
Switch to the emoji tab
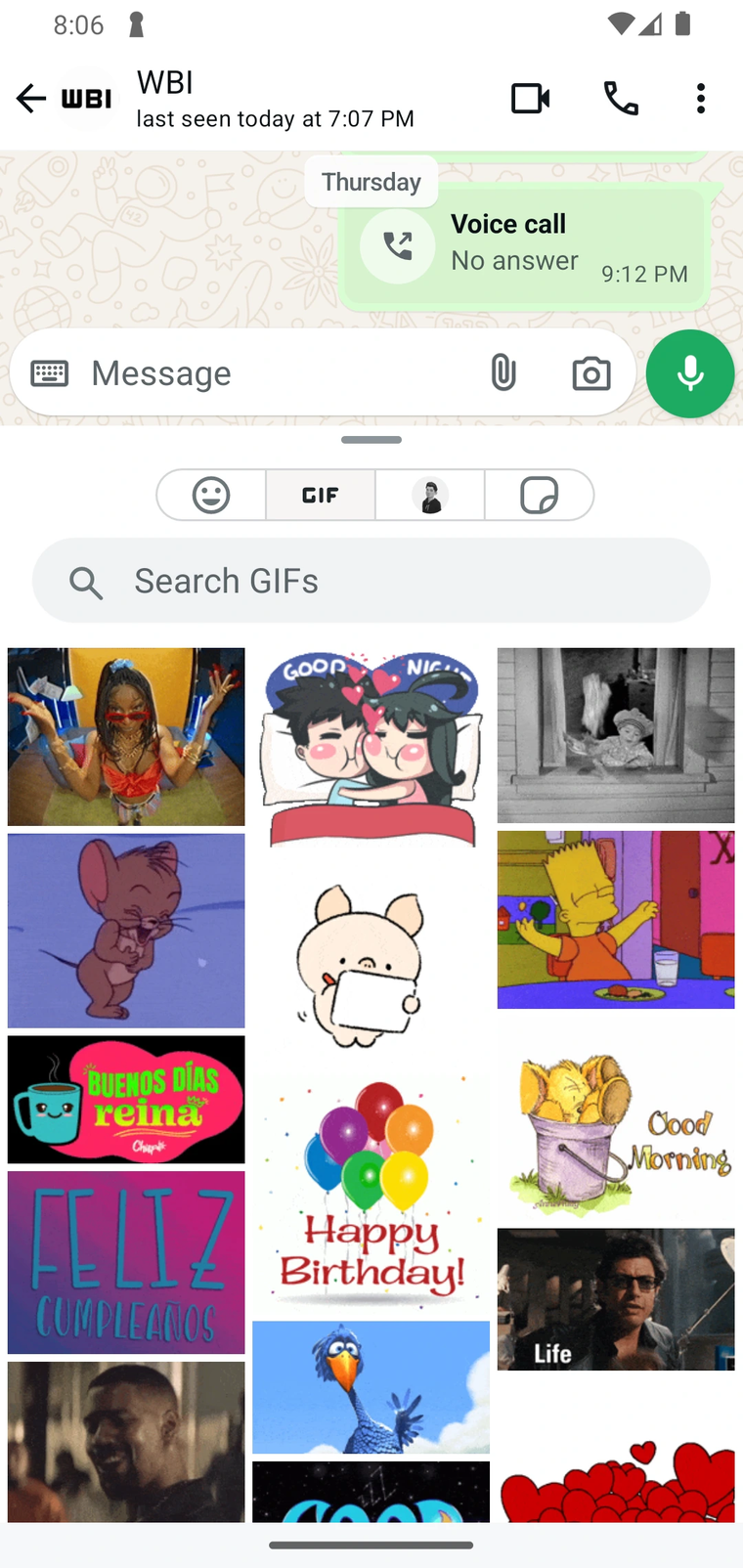coord(211,495)
